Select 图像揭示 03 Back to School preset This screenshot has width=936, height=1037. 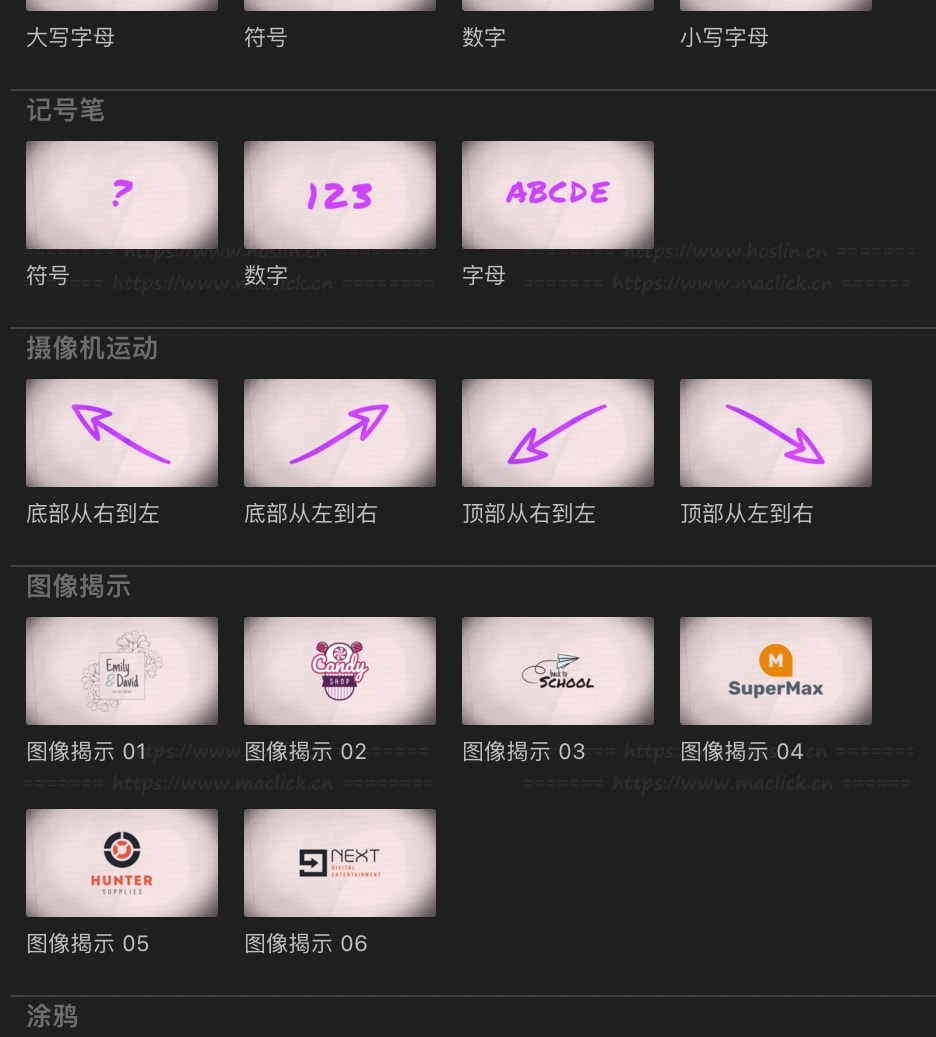[x=557, y=670]
